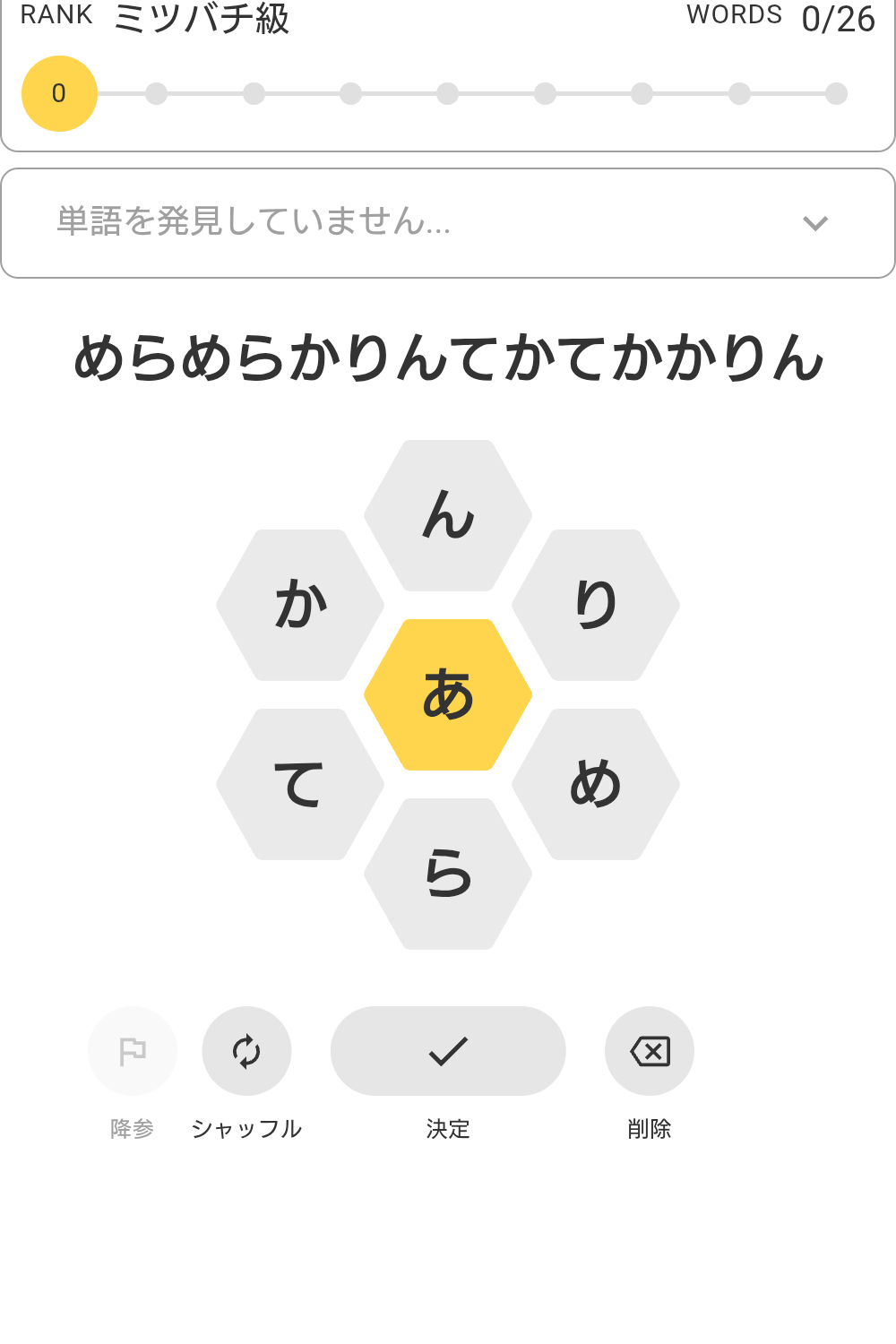Viewport: 896px width, 1344px height.
Task: Tap the ら hexagon tile
Action: point(448,874)
